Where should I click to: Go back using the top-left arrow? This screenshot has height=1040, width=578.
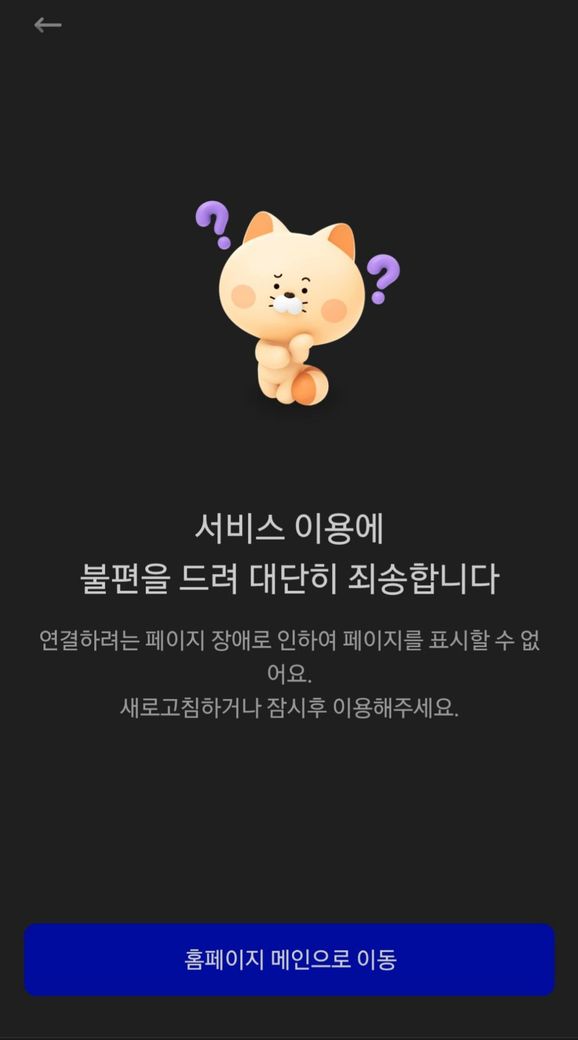(x=48, y=25)
